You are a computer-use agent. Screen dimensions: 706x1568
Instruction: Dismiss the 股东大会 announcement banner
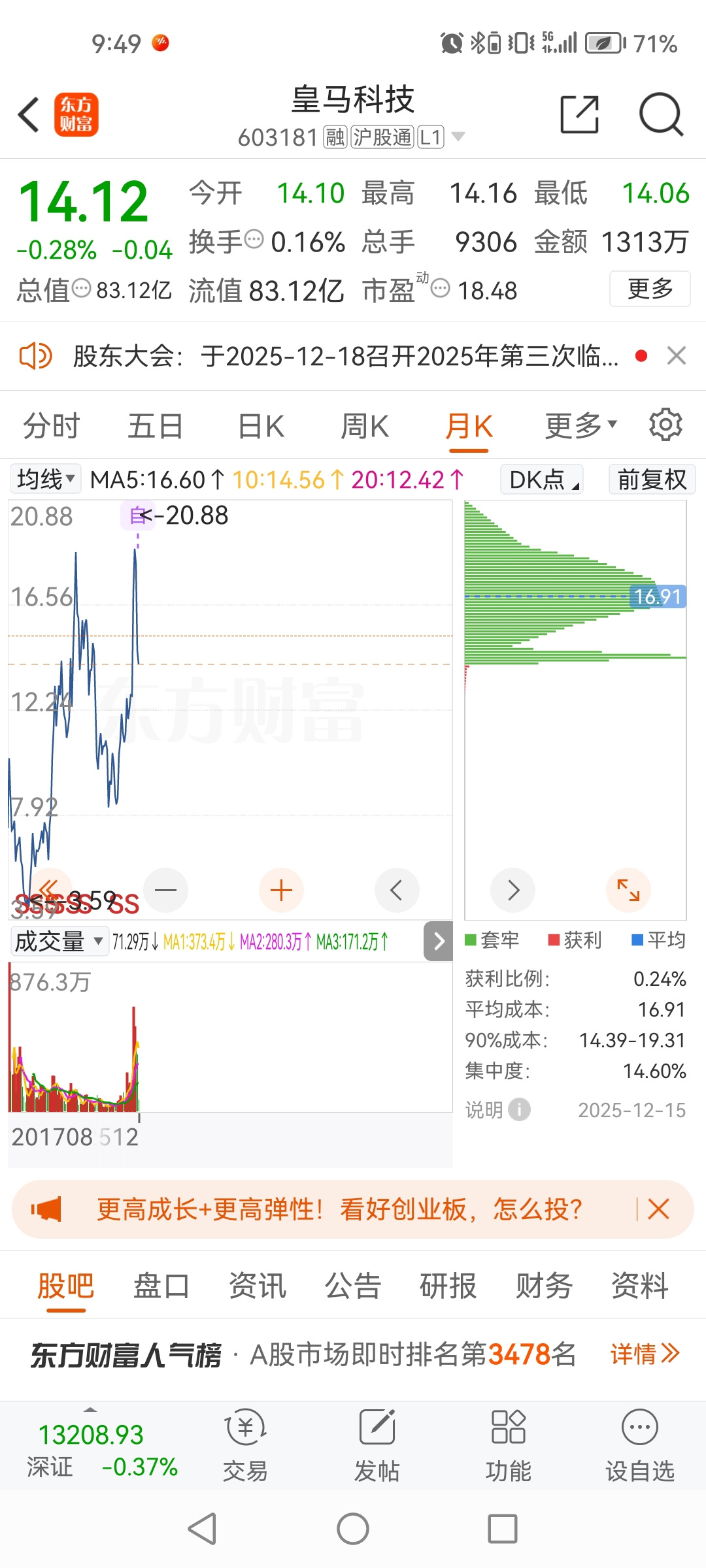point(677,356)
